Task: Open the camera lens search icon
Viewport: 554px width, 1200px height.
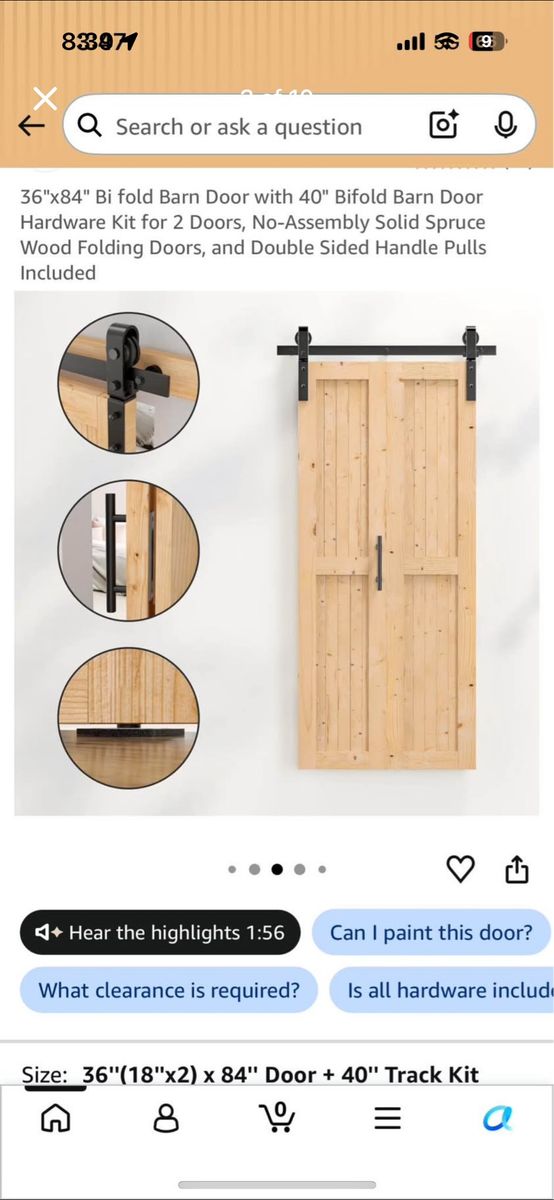Action: tap(444, 125)
